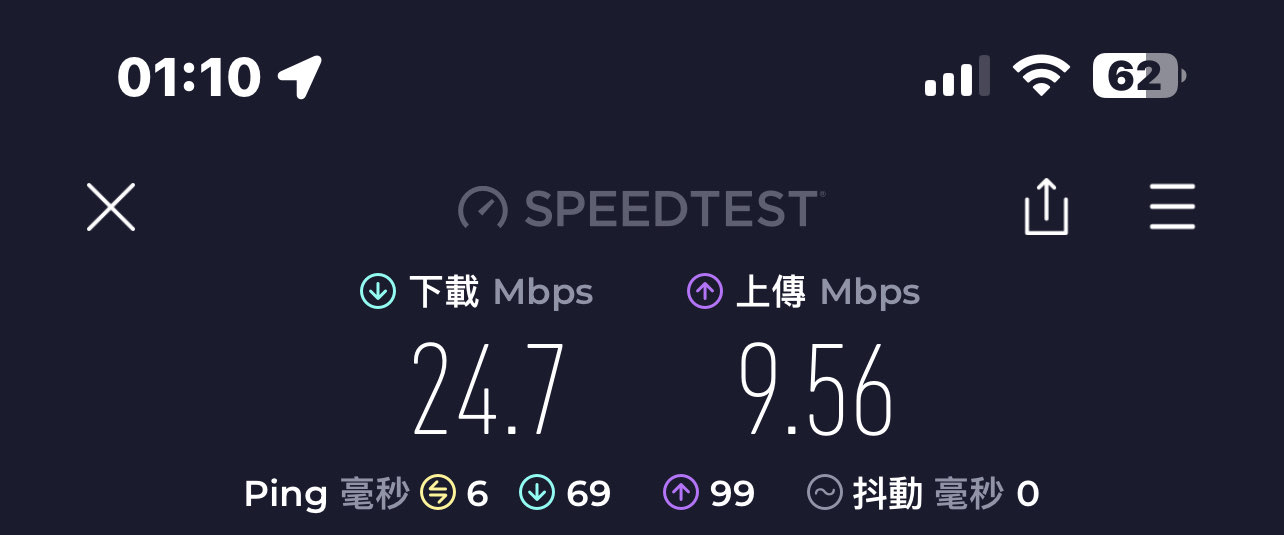
Task: Share the speed test result
Action: click(x=1046, y=207)
